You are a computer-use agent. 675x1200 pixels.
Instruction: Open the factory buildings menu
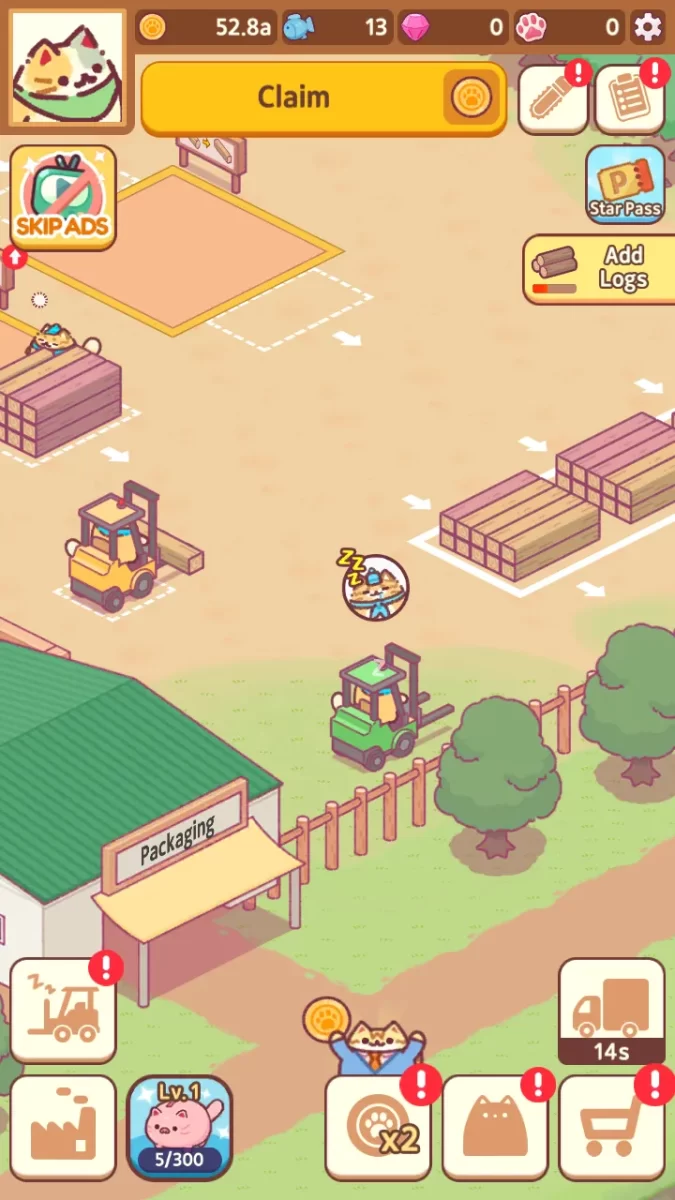[x=62, y=1126]
